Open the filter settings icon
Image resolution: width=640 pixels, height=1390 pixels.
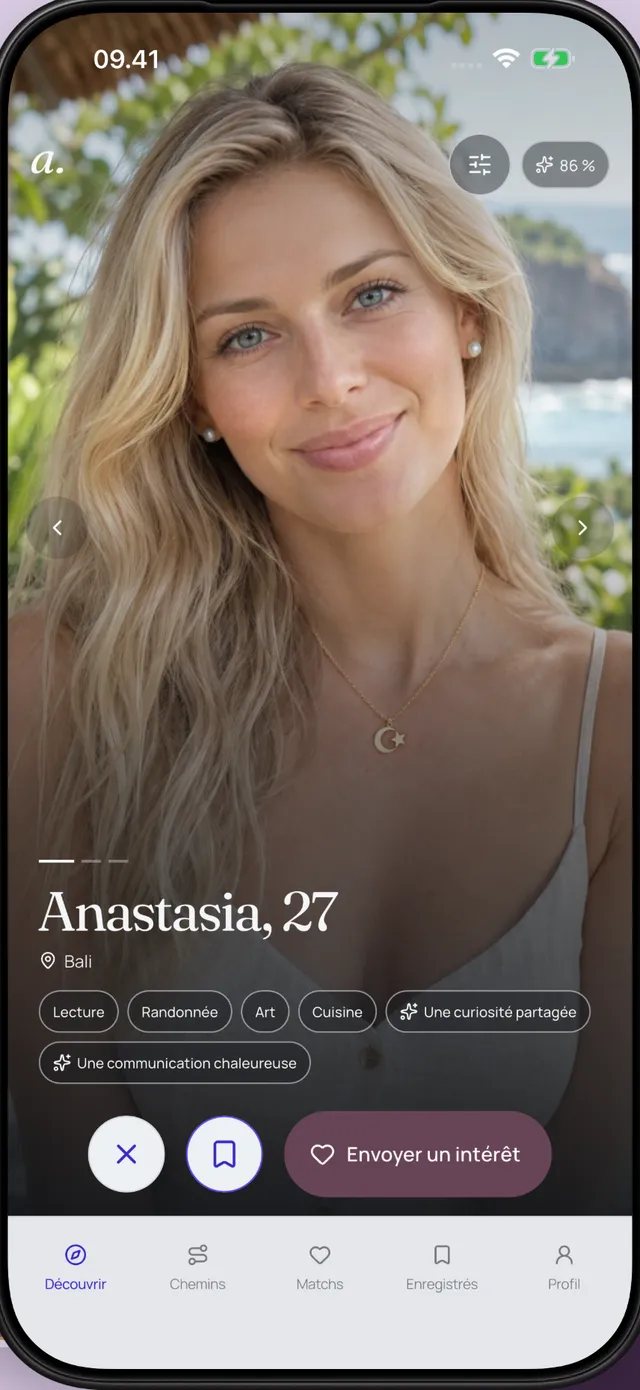(x=480, y=165)
